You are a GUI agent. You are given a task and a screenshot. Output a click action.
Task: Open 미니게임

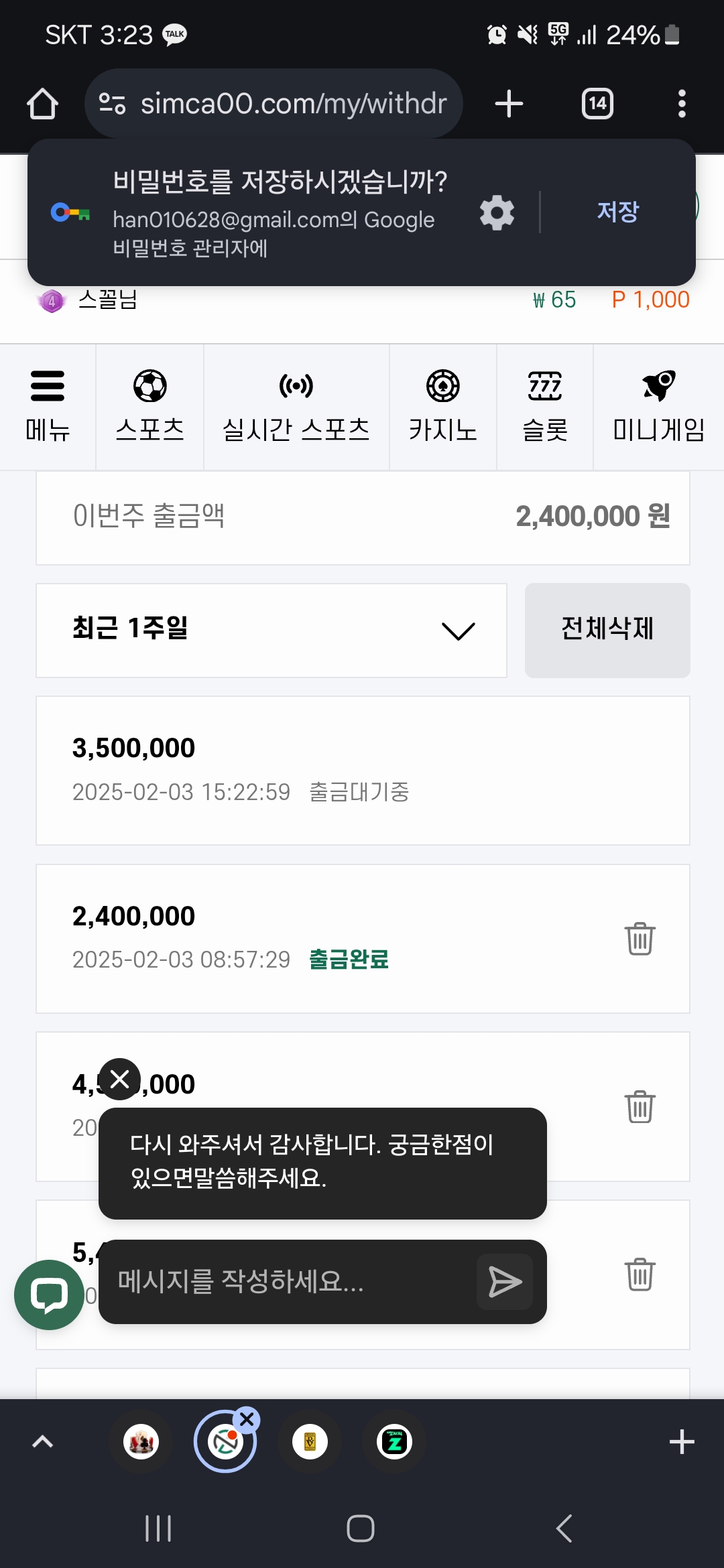point(659,407)
